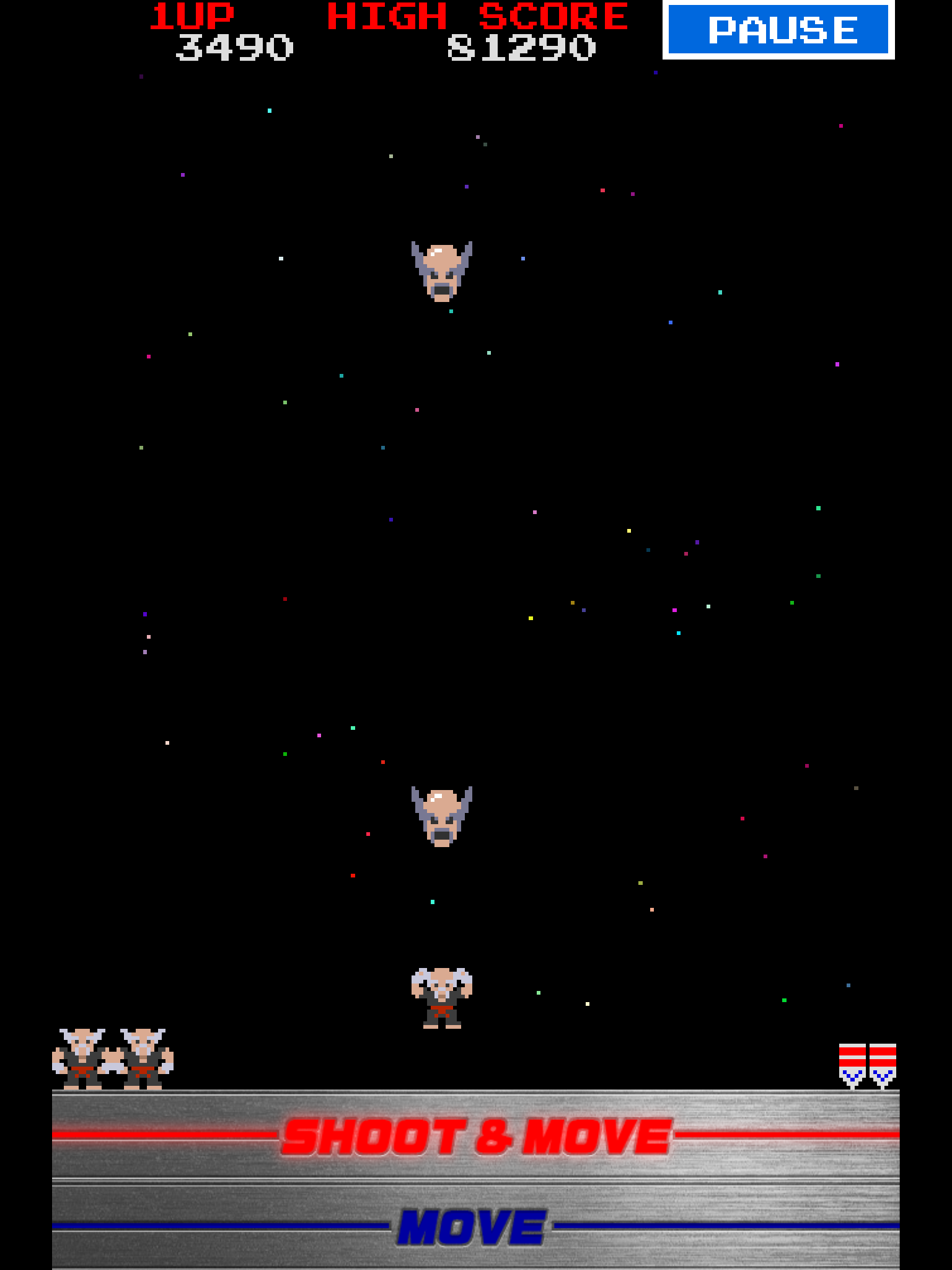Image resolution: width=952 pixels, height=1270 pixels.
Task: Pause the game
Action: 778,30
